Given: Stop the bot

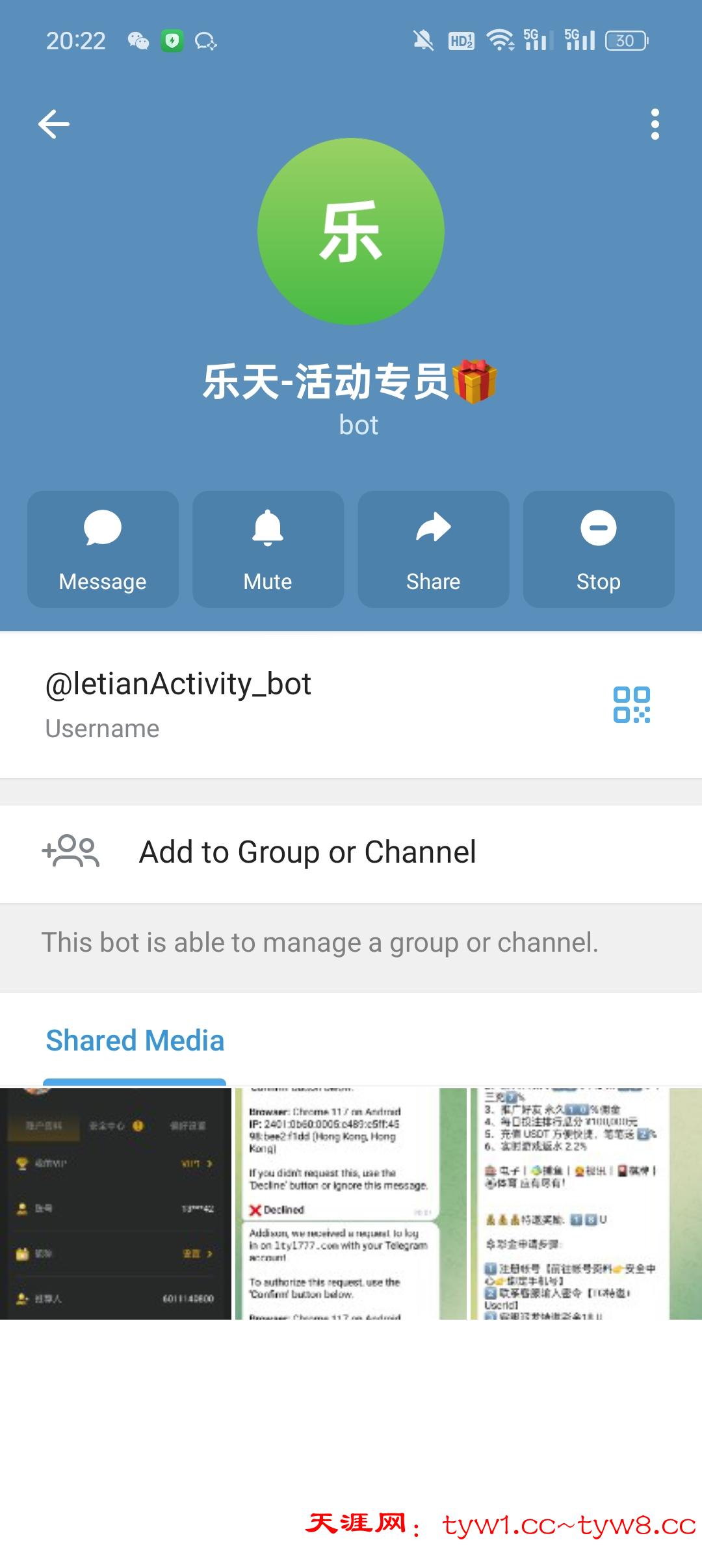Looking at the screenshot, I should click(598, 549).
